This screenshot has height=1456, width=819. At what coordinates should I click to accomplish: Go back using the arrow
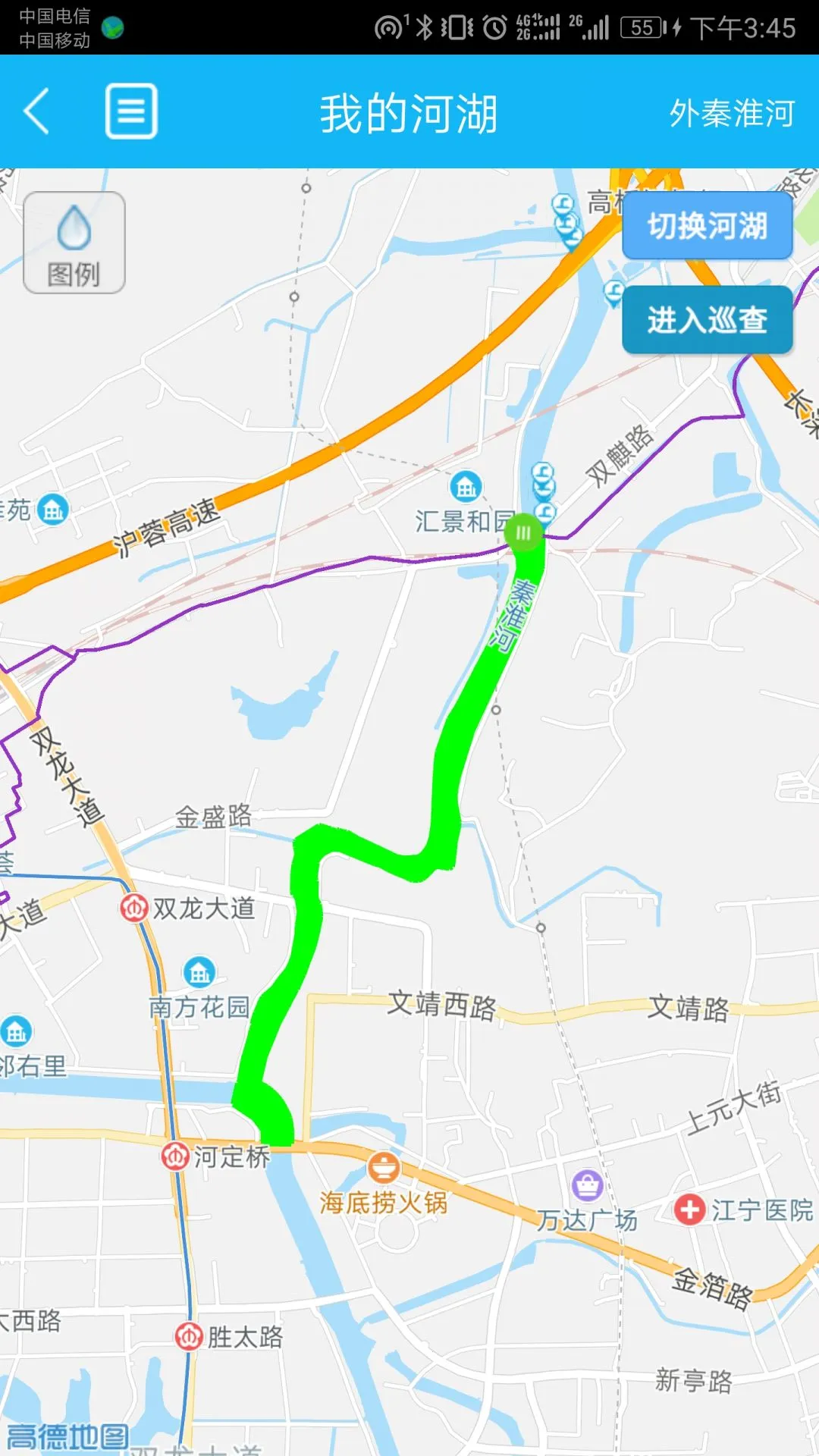(36, 111)
